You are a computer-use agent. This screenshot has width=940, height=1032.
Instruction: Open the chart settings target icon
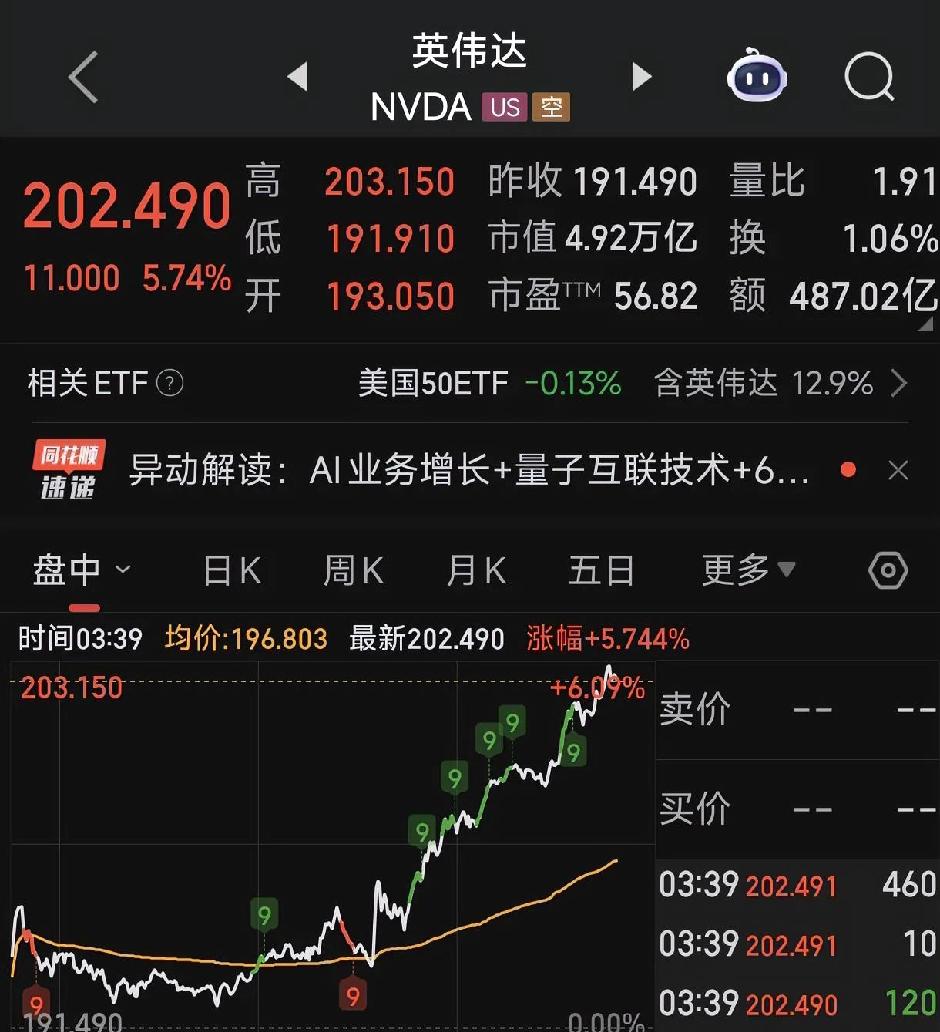tap(888, 569)
